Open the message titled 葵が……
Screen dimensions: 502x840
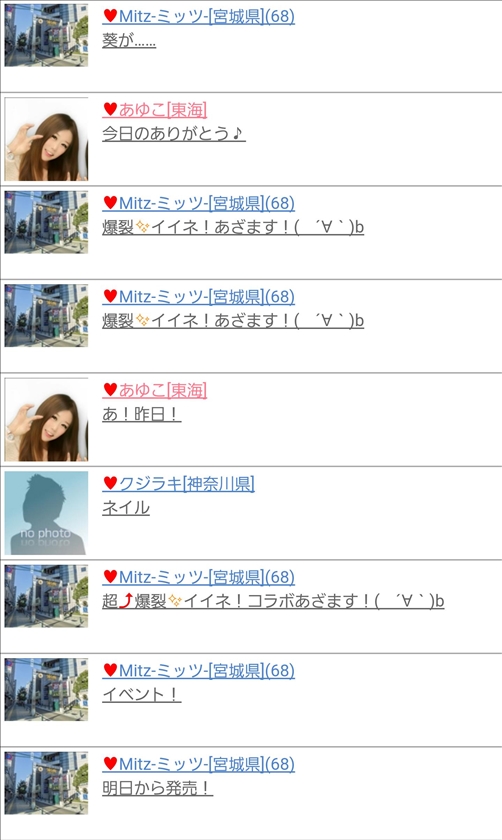129,40
